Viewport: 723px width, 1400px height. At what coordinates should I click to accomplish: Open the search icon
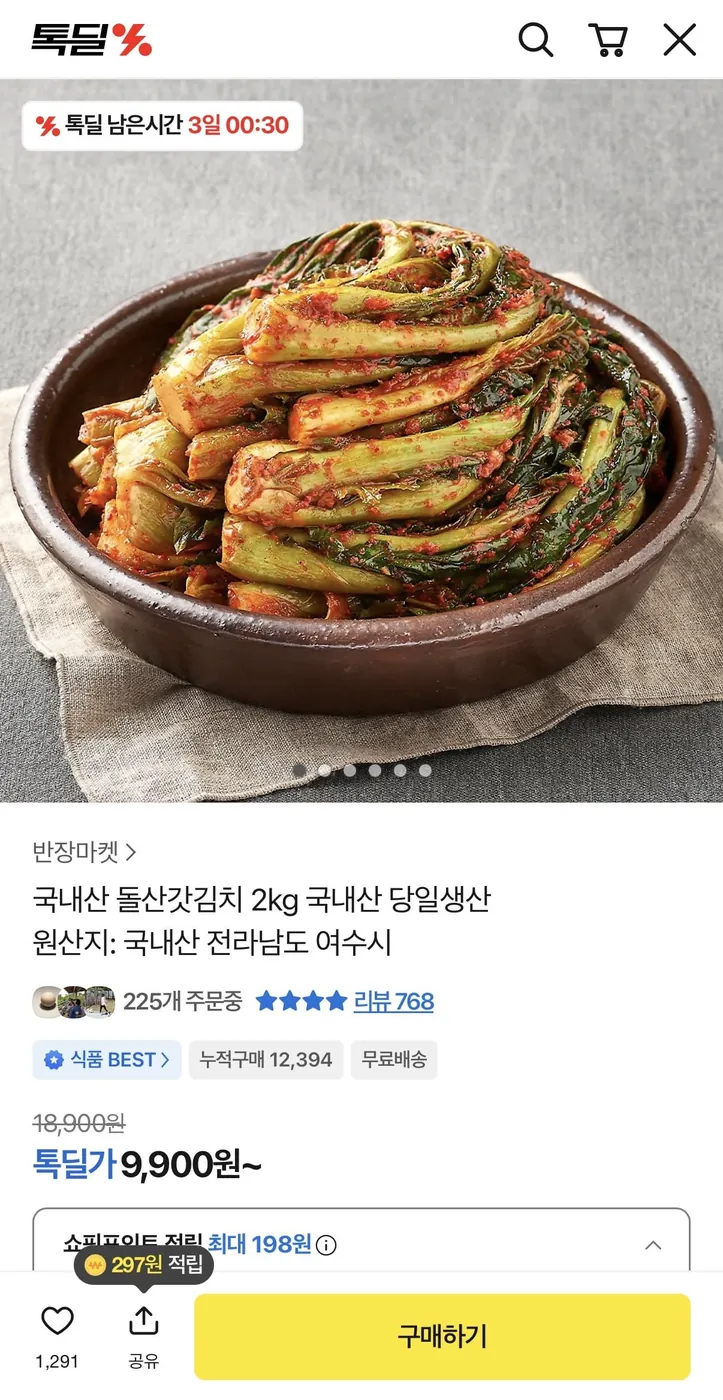coord(537,40)
